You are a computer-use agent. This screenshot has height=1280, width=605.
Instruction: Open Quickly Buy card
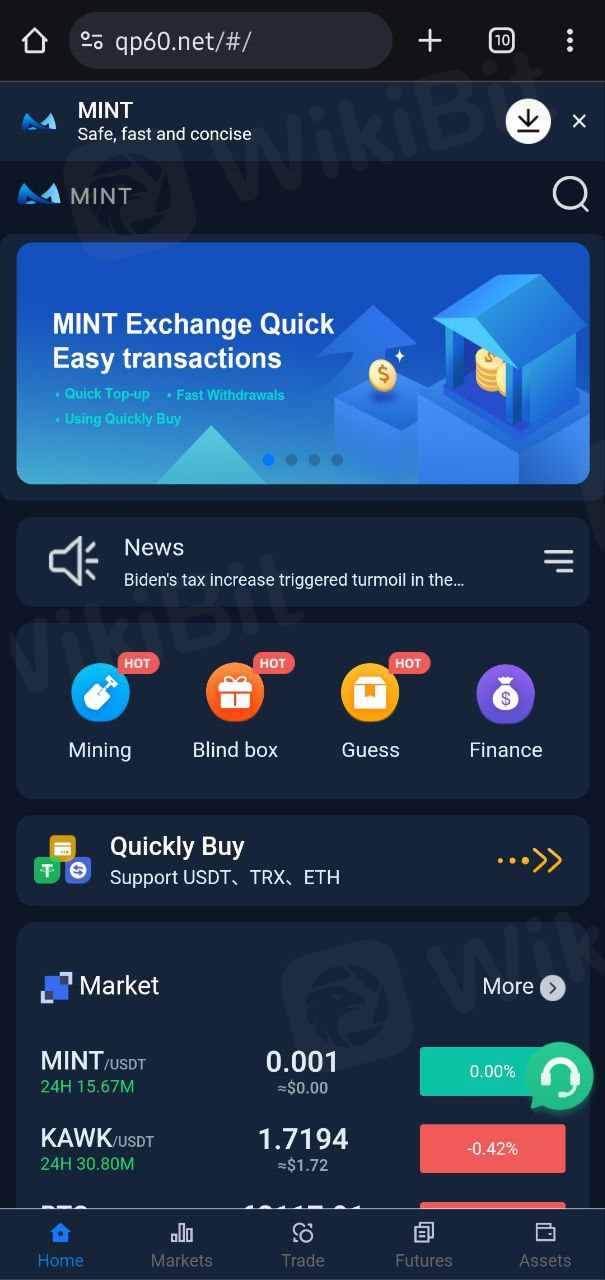302,861
